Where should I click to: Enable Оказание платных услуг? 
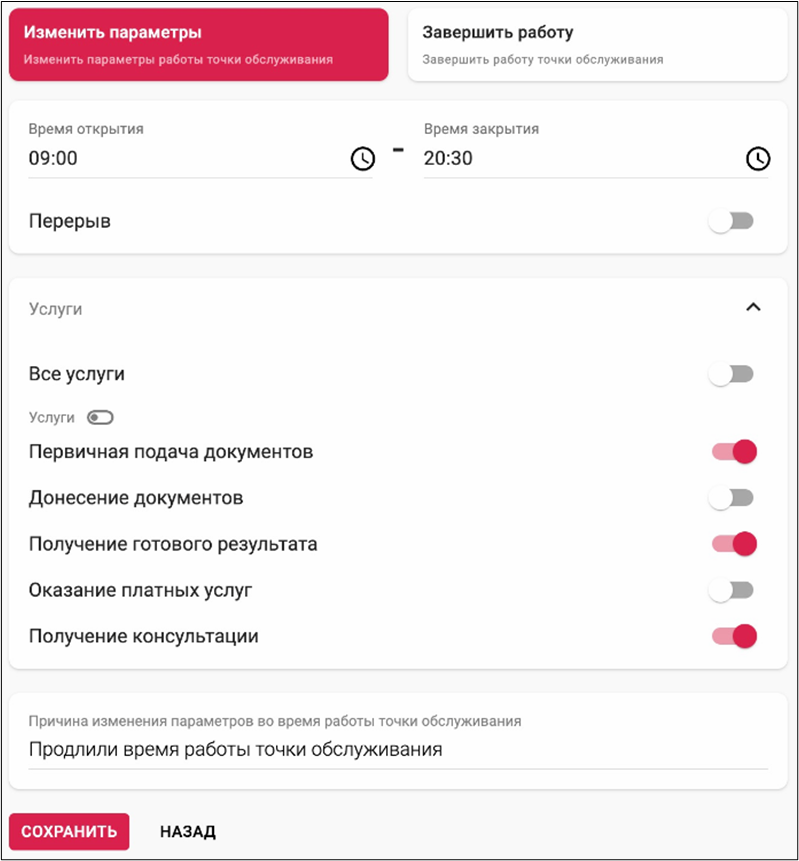coord(731,590)
